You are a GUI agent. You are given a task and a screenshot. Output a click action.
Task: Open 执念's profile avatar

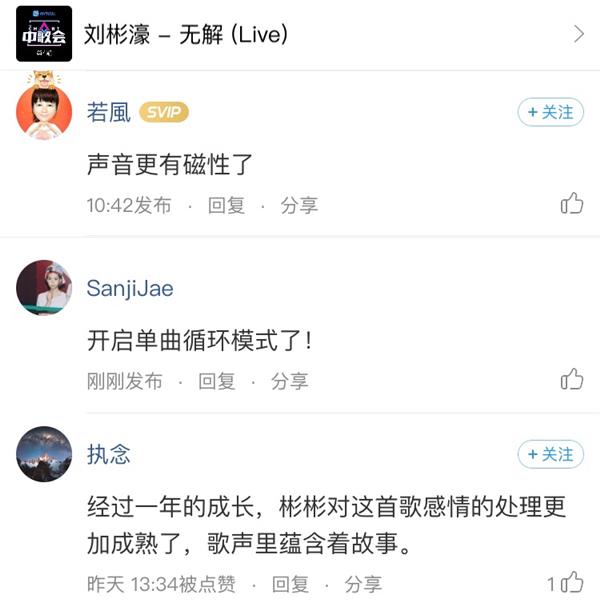[44, 454]
